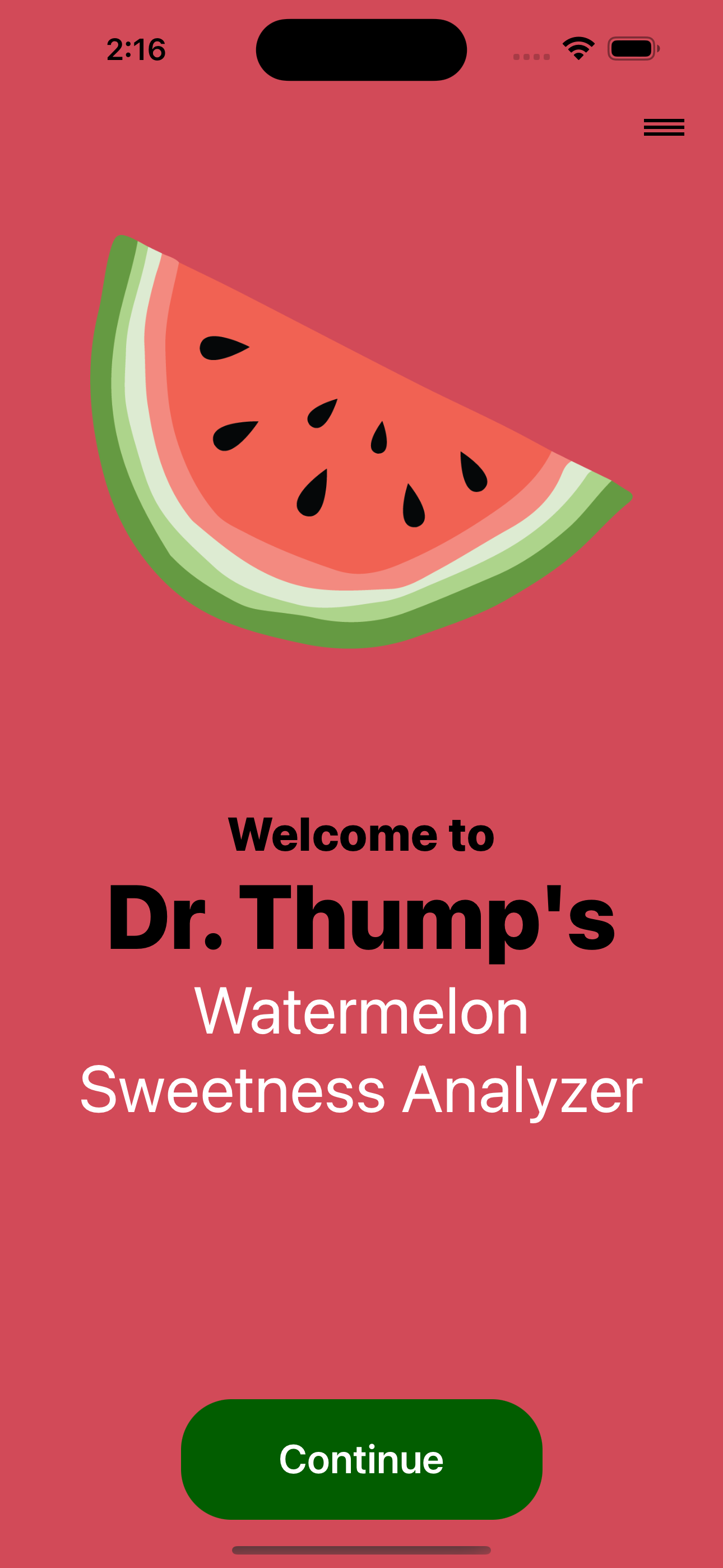Viewport: 723px width, 1568px height.
Task: Tap the Dynamic Island area
Action: click(x=361, y=49)
